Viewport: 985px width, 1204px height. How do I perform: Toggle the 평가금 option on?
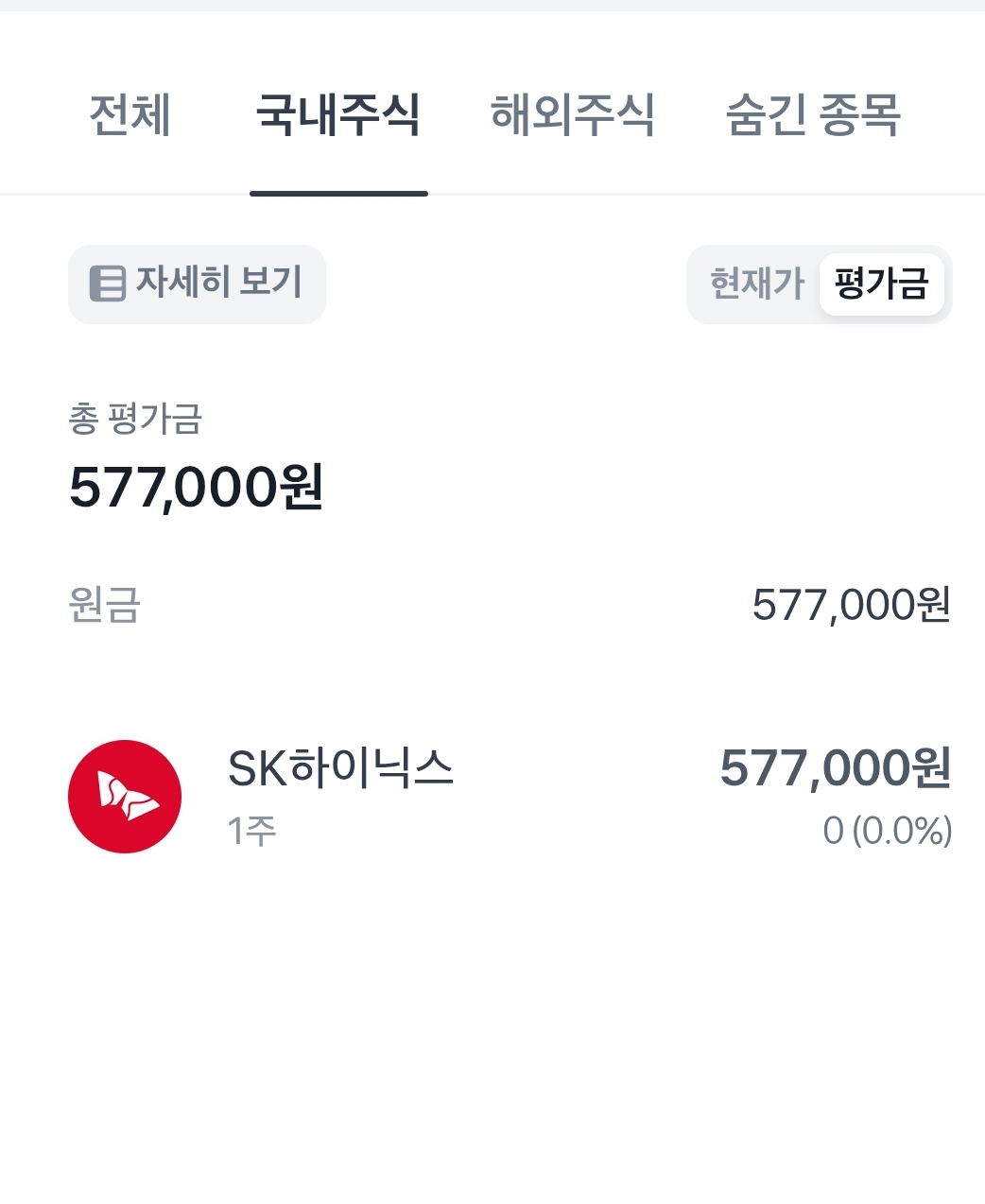click(881, 282)
